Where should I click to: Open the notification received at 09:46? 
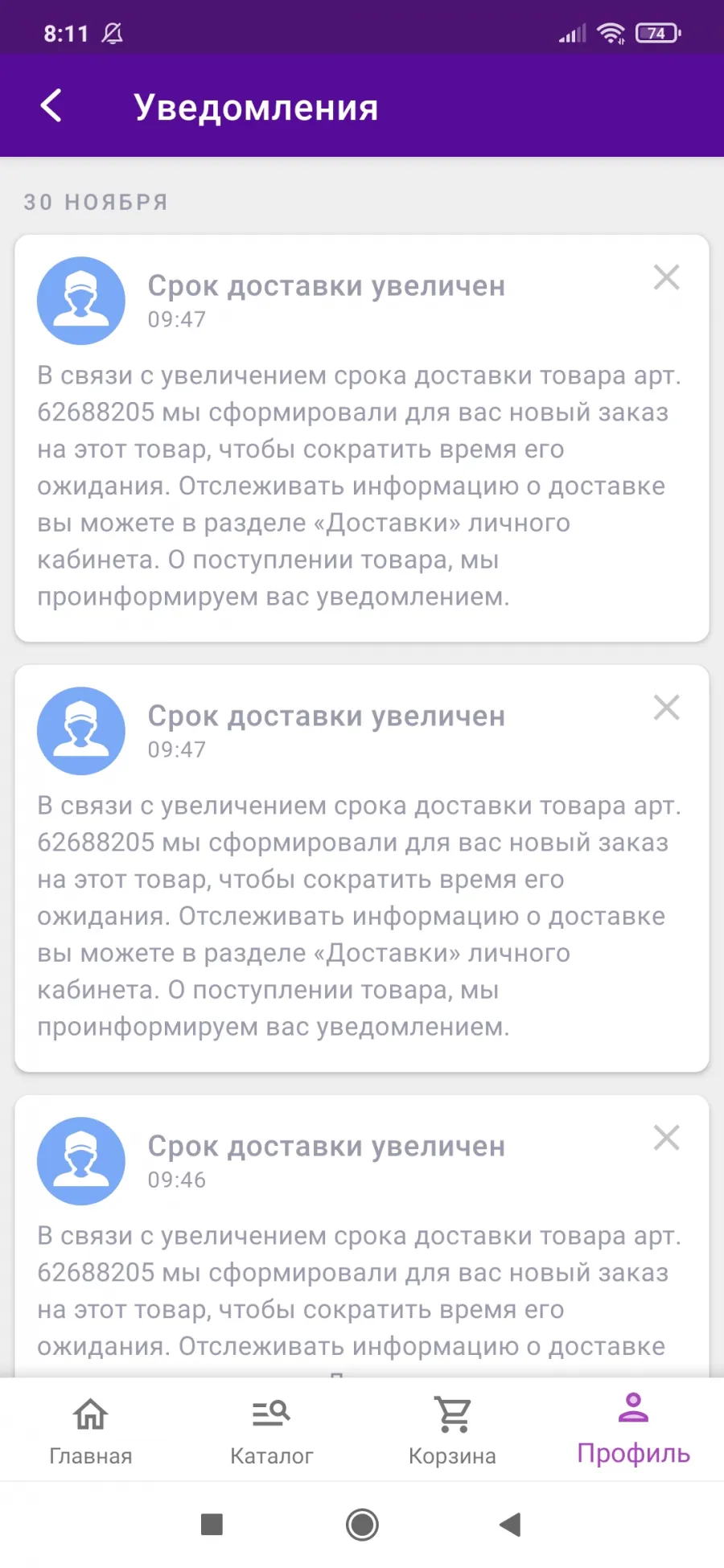point(362,1237)
